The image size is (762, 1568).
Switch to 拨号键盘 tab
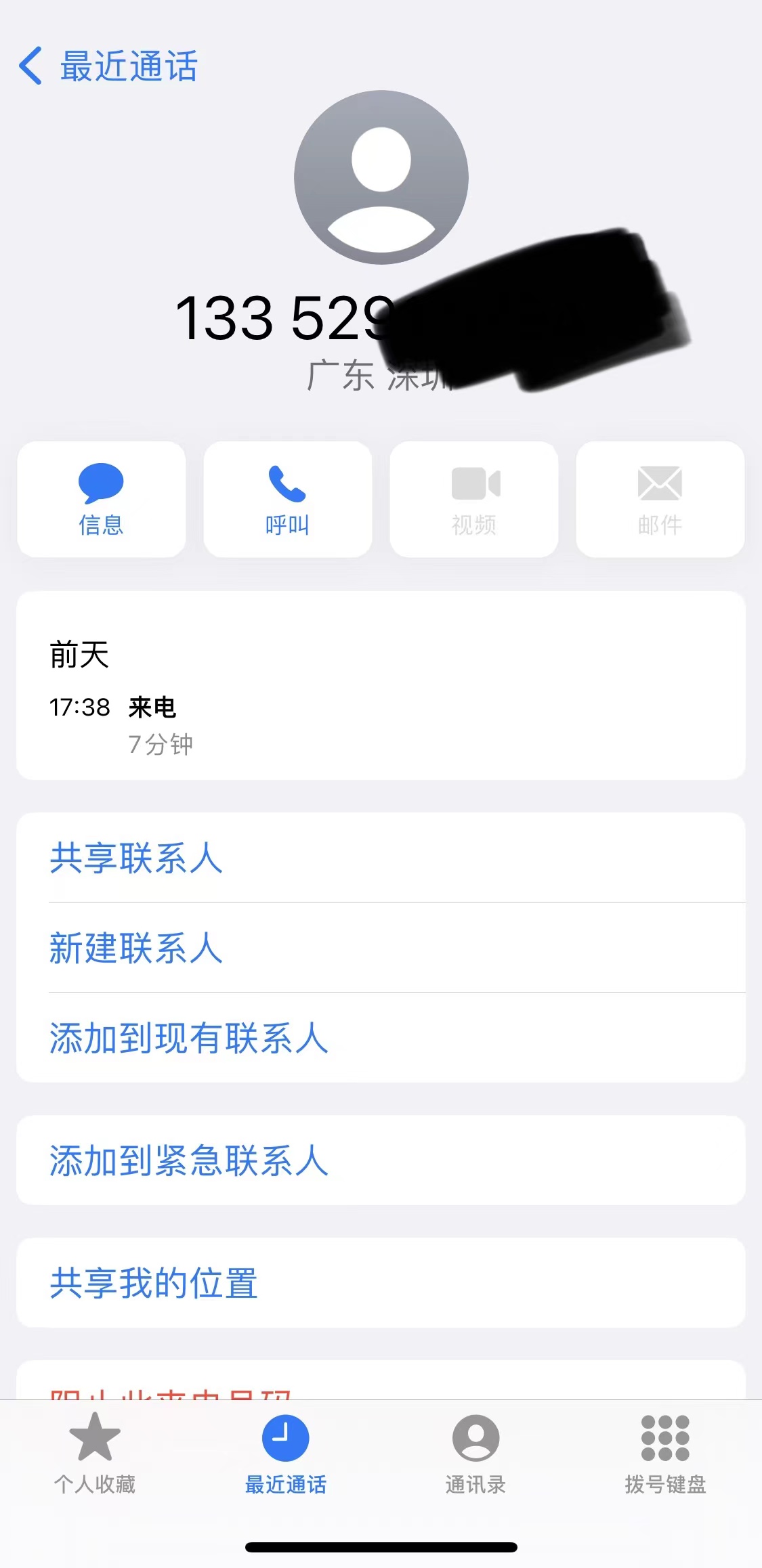tap(665, 1453)
